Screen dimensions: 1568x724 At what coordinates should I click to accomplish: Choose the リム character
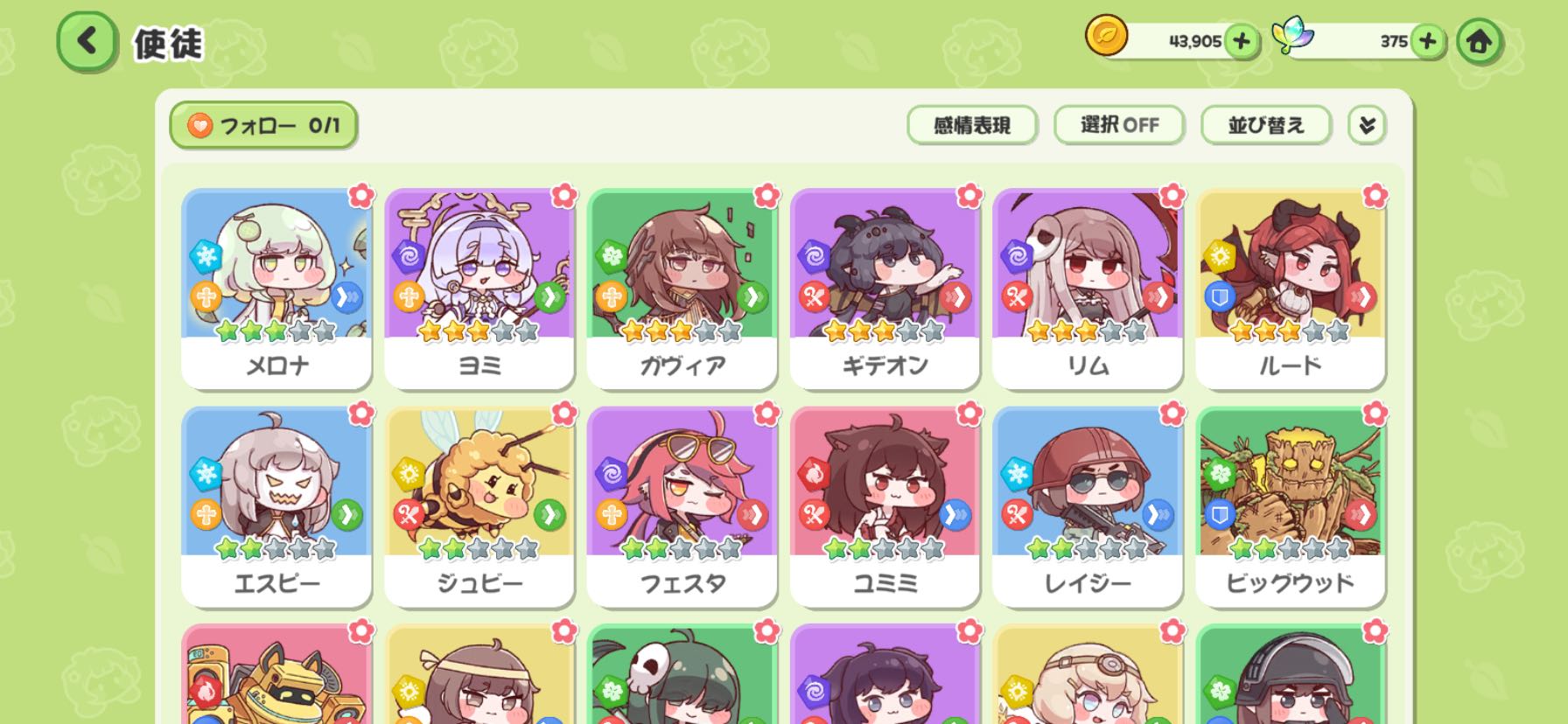[x=1088, y=289]
